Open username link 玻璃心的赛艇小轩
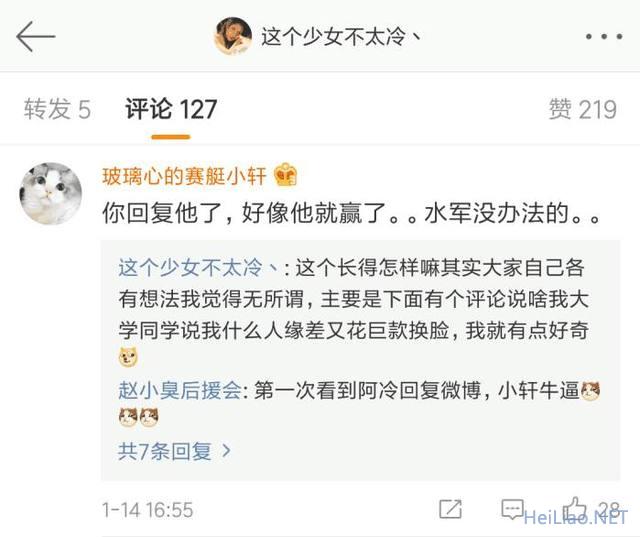 pyautogui.click(x=184, y=176)
